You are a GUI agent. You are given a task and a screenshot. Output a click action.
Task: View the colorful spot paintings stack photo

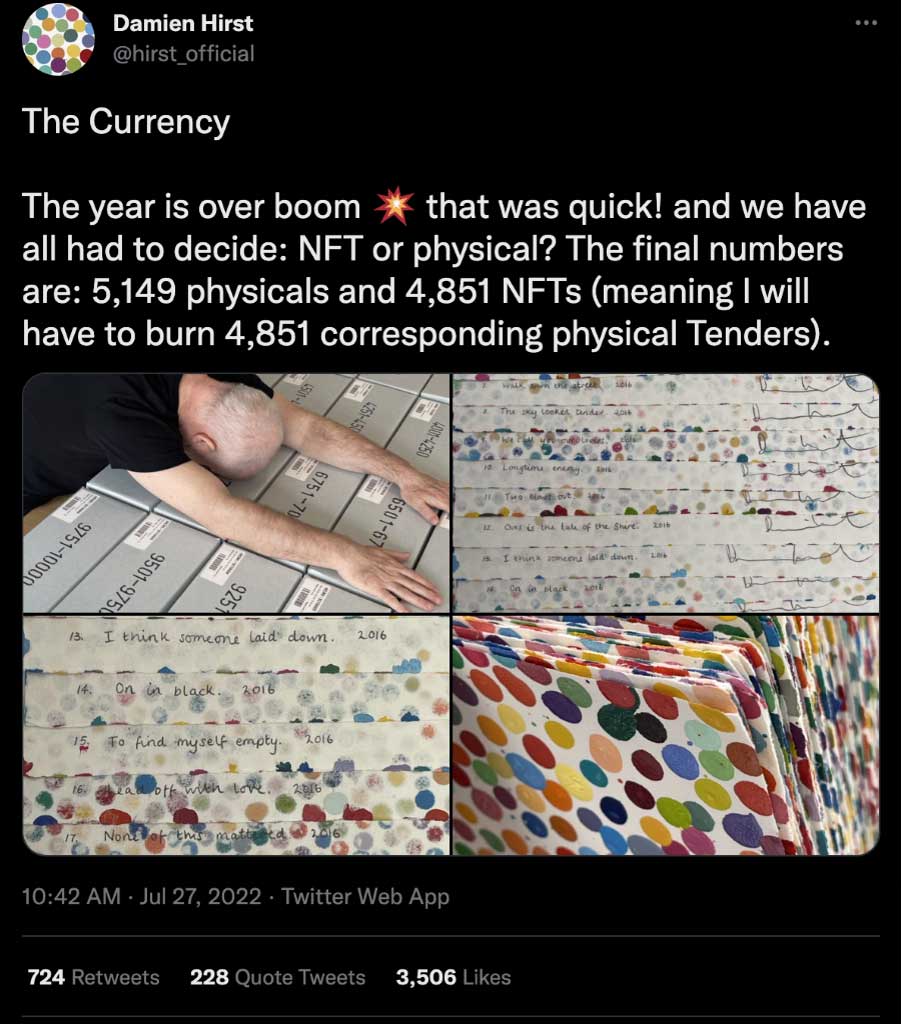coord(665,735)
